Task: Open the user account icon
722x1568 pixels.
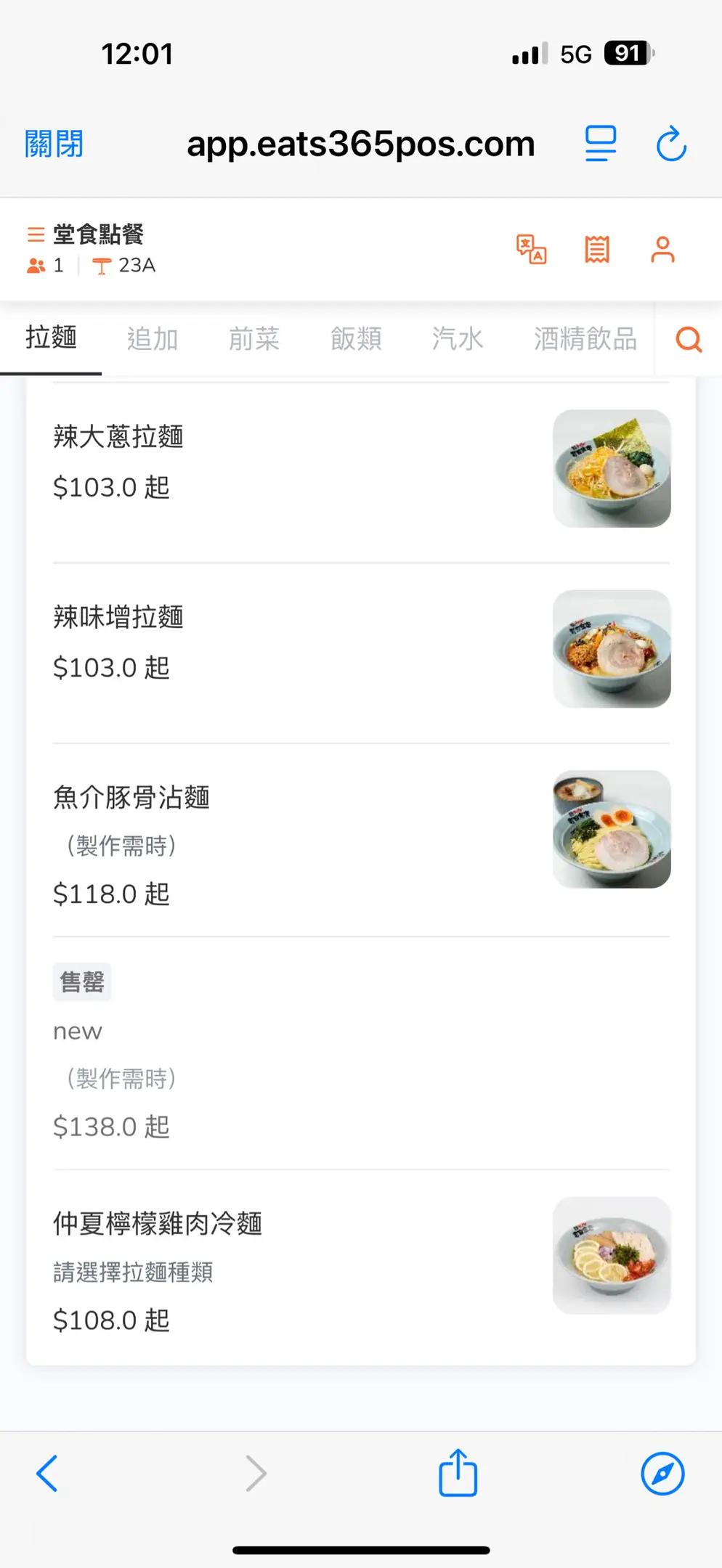Action: coord(662,250)
